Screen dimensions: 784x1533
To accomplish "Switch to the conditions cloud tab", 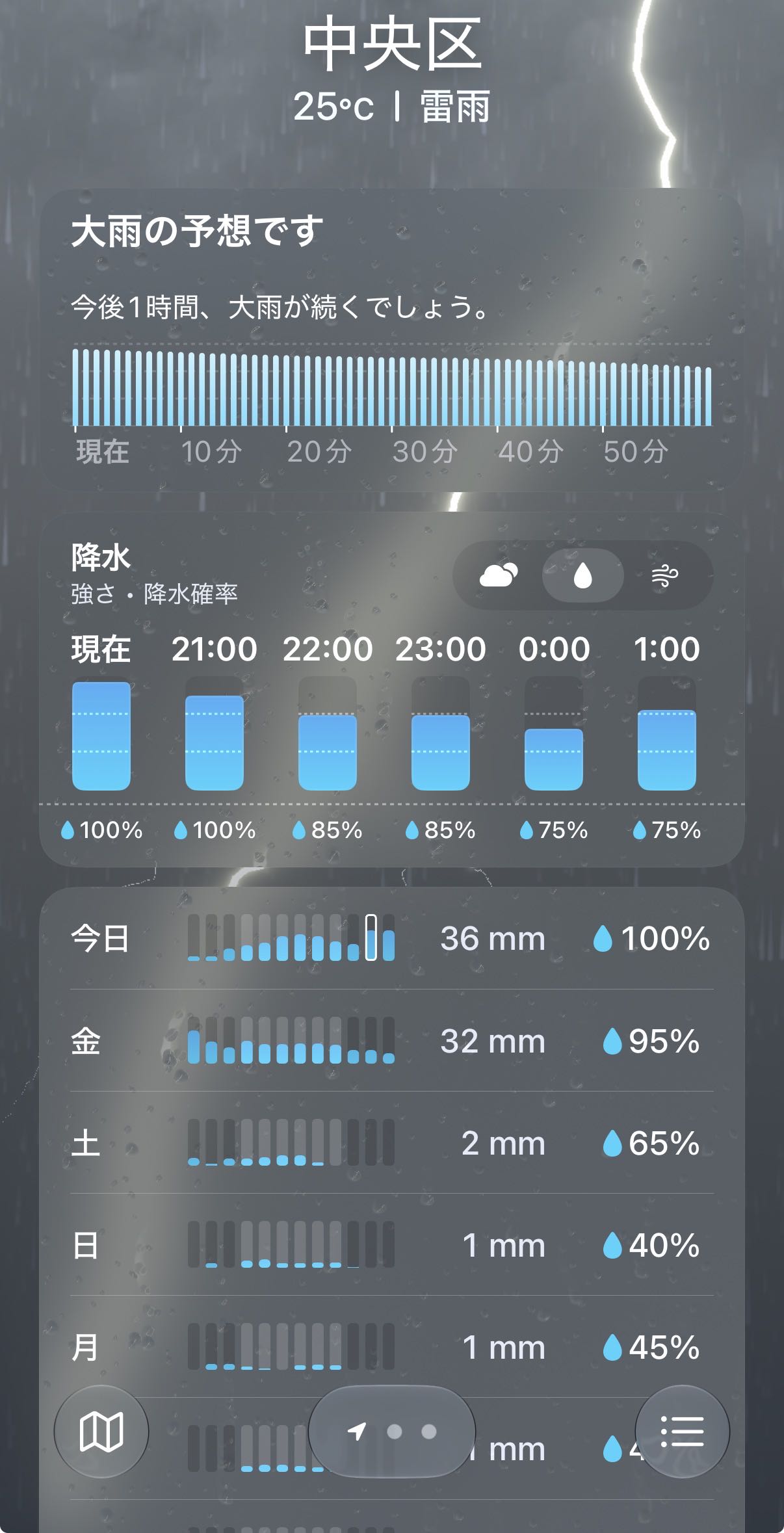I will point(499,575).
